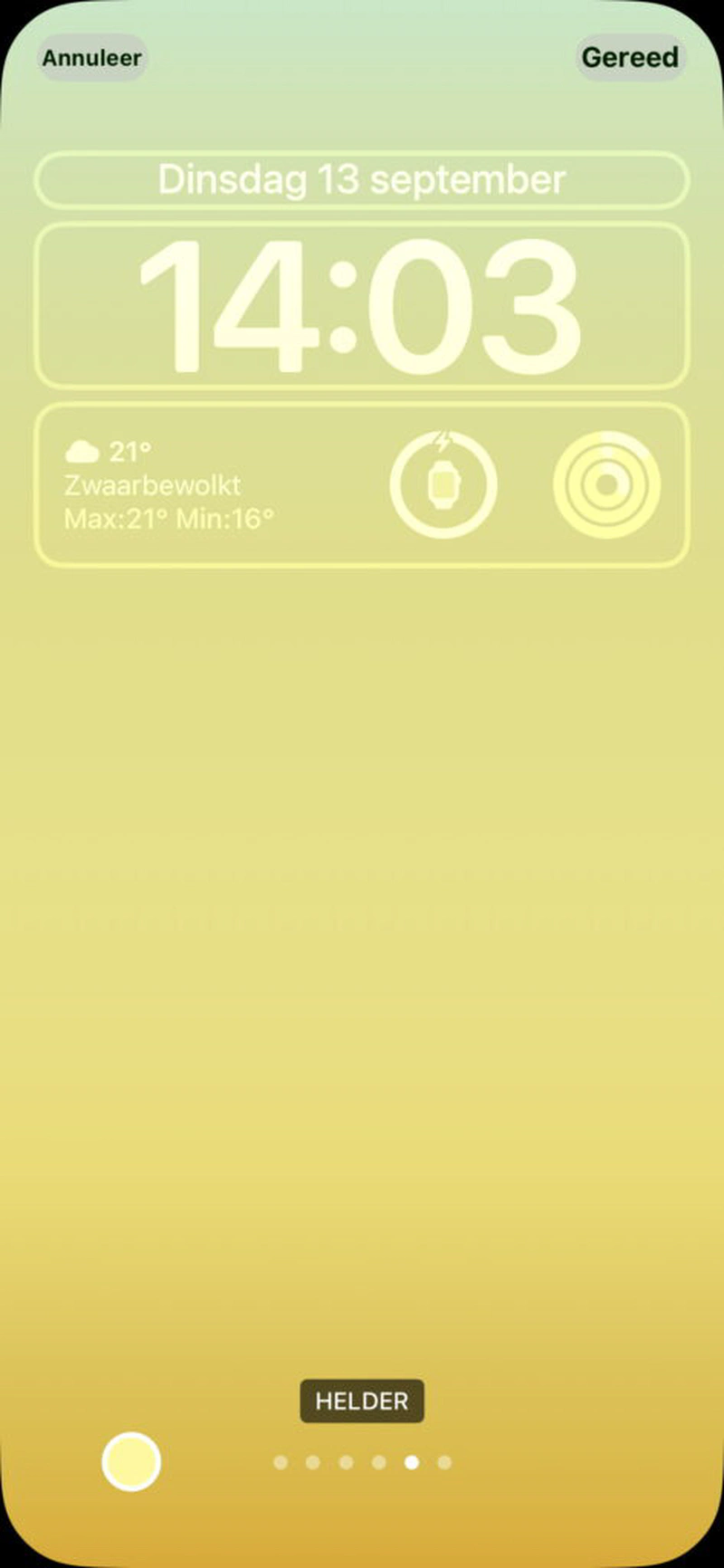This screenshot has height=1568, width=724.
Task: Select the widget area below the clock
Action: [x=361, y=484]
